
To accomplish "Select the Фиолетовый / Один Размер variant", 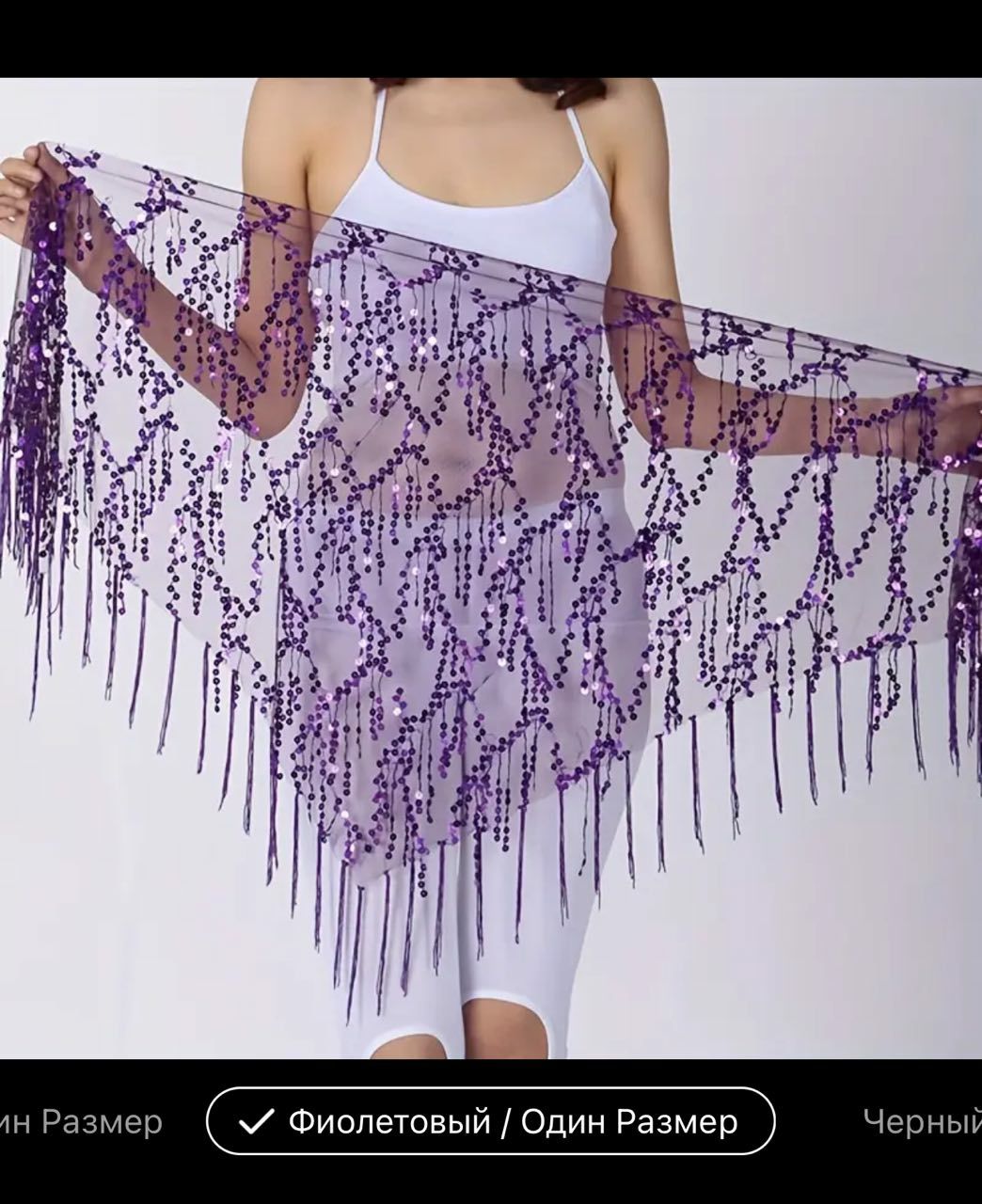I will coord(490,1121).
